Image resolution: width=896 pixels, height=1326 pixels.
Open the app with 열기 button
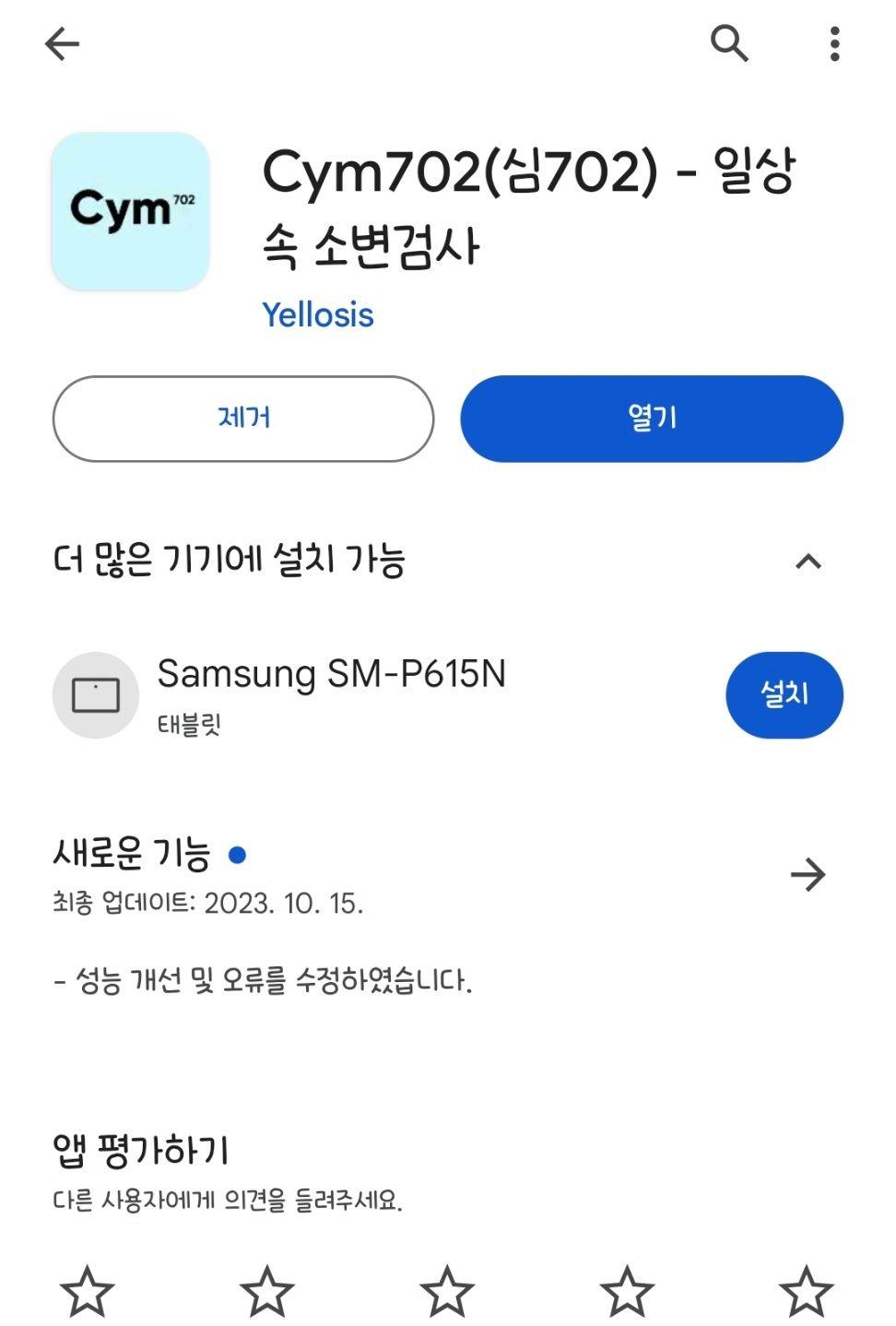click(x=652, y=419)
